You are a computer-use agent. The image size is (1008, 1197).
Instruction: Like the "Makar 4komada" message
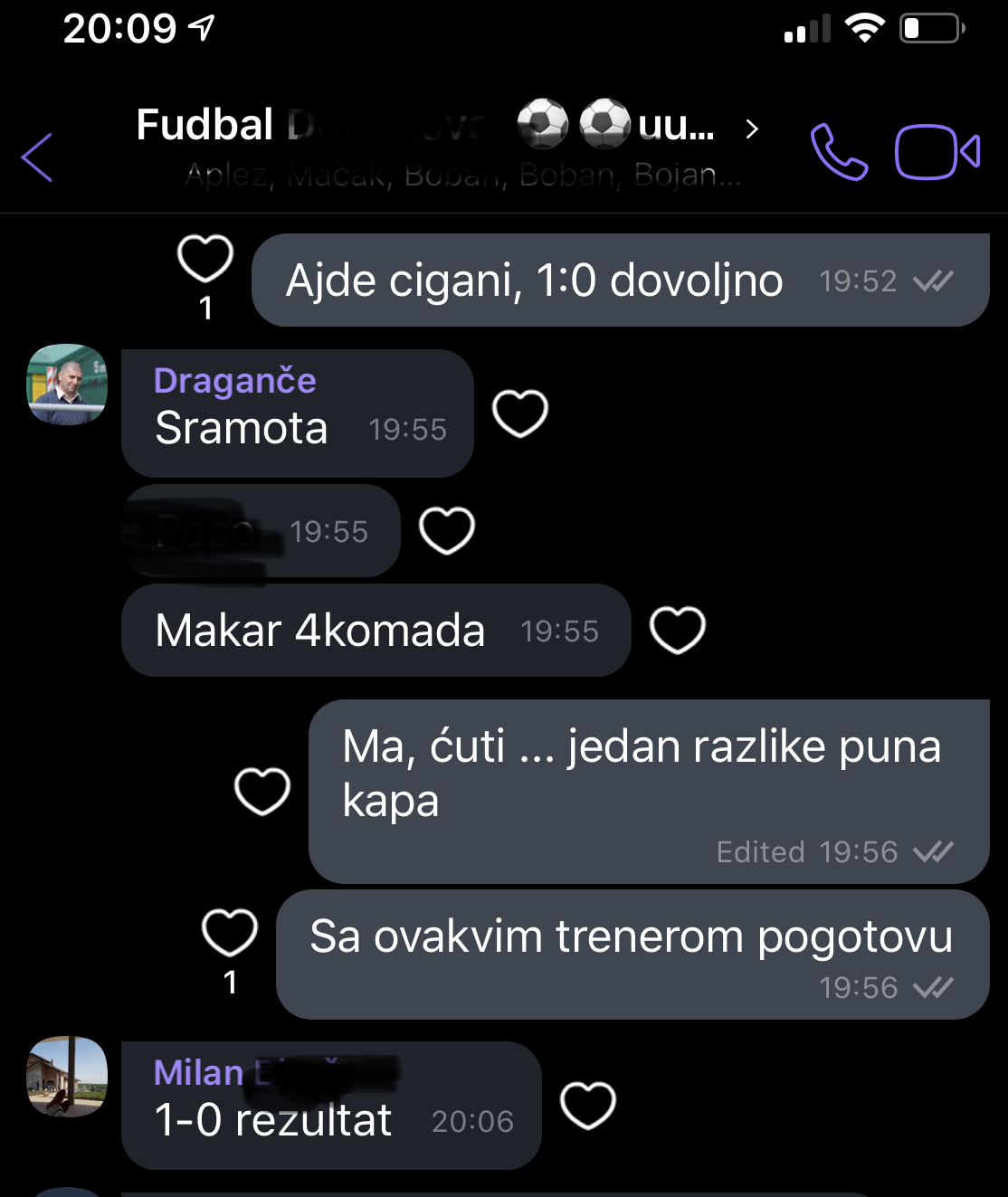click(x=678, y=630)
